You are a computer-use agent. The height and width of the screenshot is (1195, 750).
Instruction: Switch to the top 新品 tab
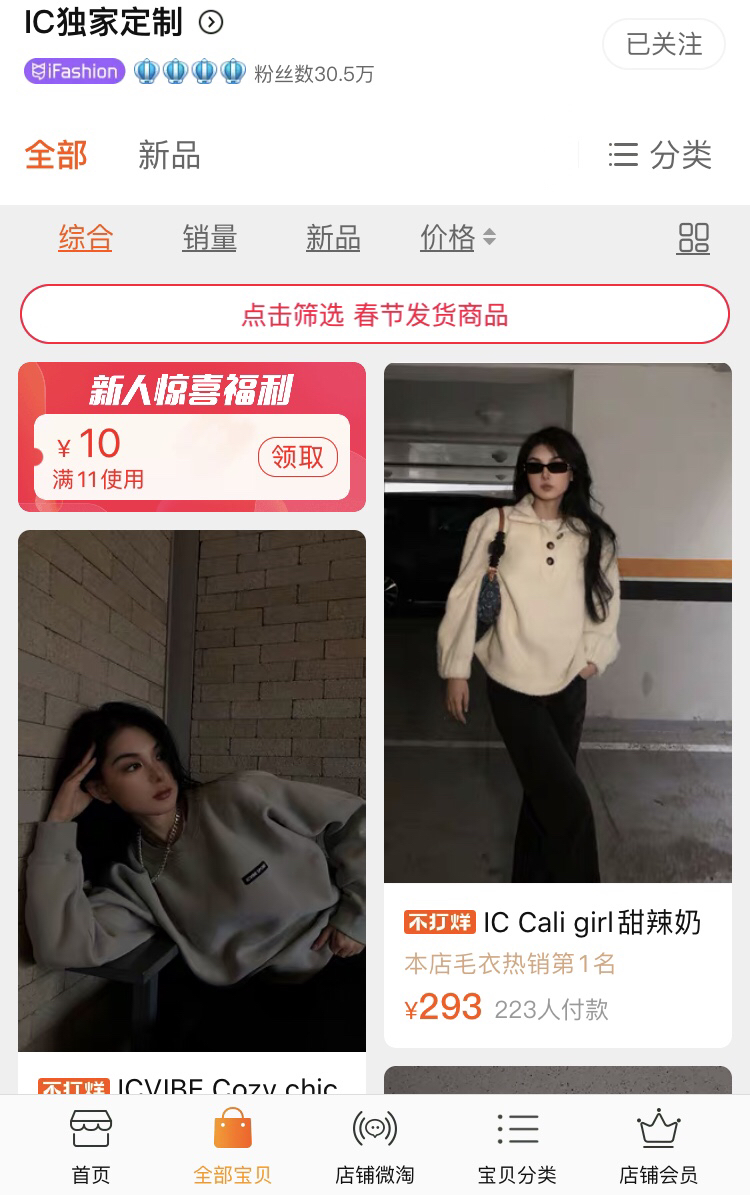click(169, 155)
